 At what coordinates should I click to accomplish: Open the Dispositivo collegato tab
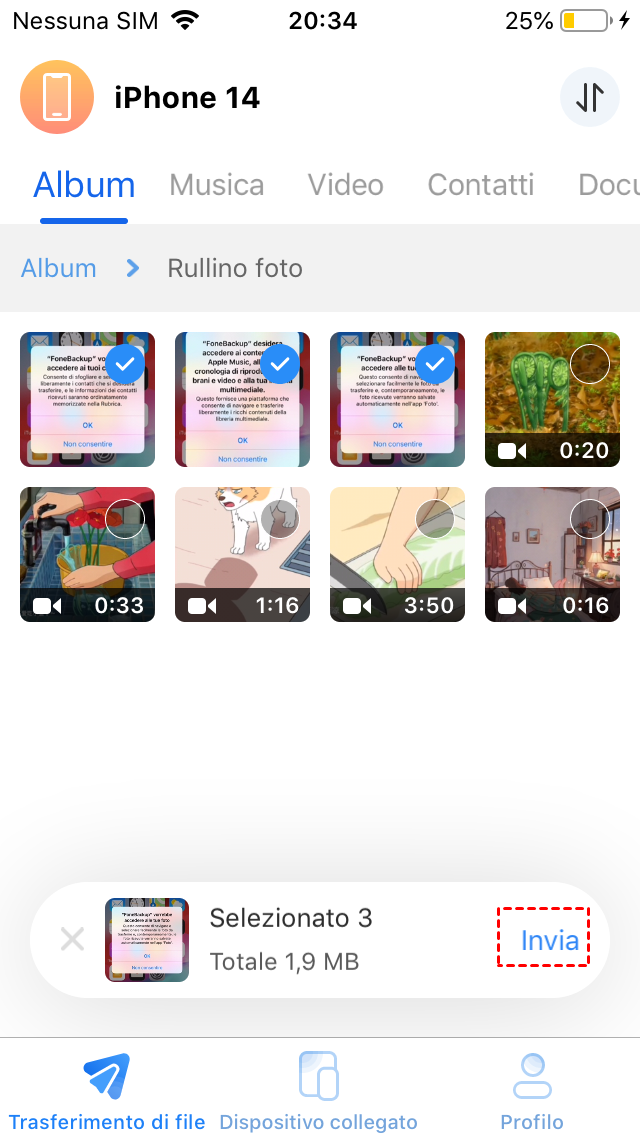click(318, 1090)
